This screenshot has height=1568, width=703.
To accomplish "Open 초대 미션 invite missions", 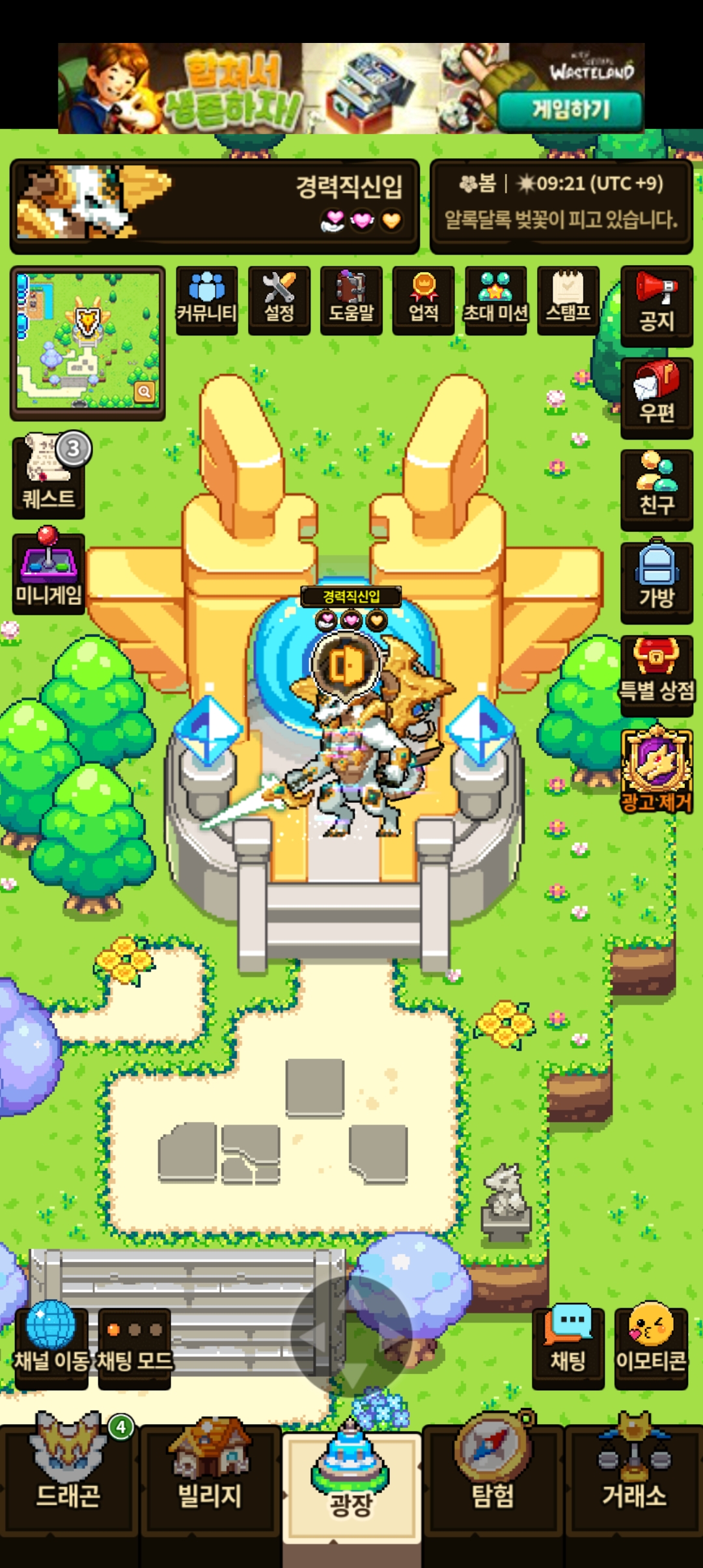I will [x=496, y=300].
